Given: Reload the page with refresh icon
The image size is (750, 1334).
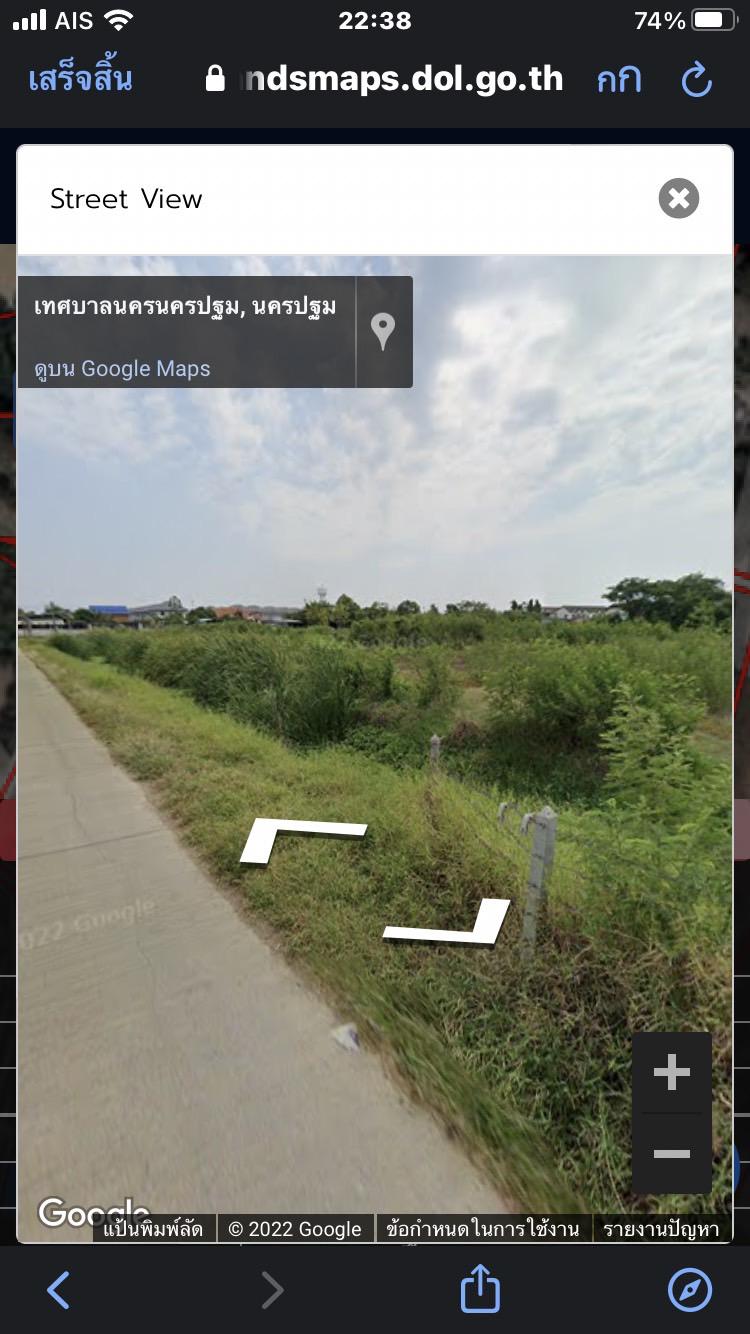Looking at the screenshot, I should (x=697, y=80).
